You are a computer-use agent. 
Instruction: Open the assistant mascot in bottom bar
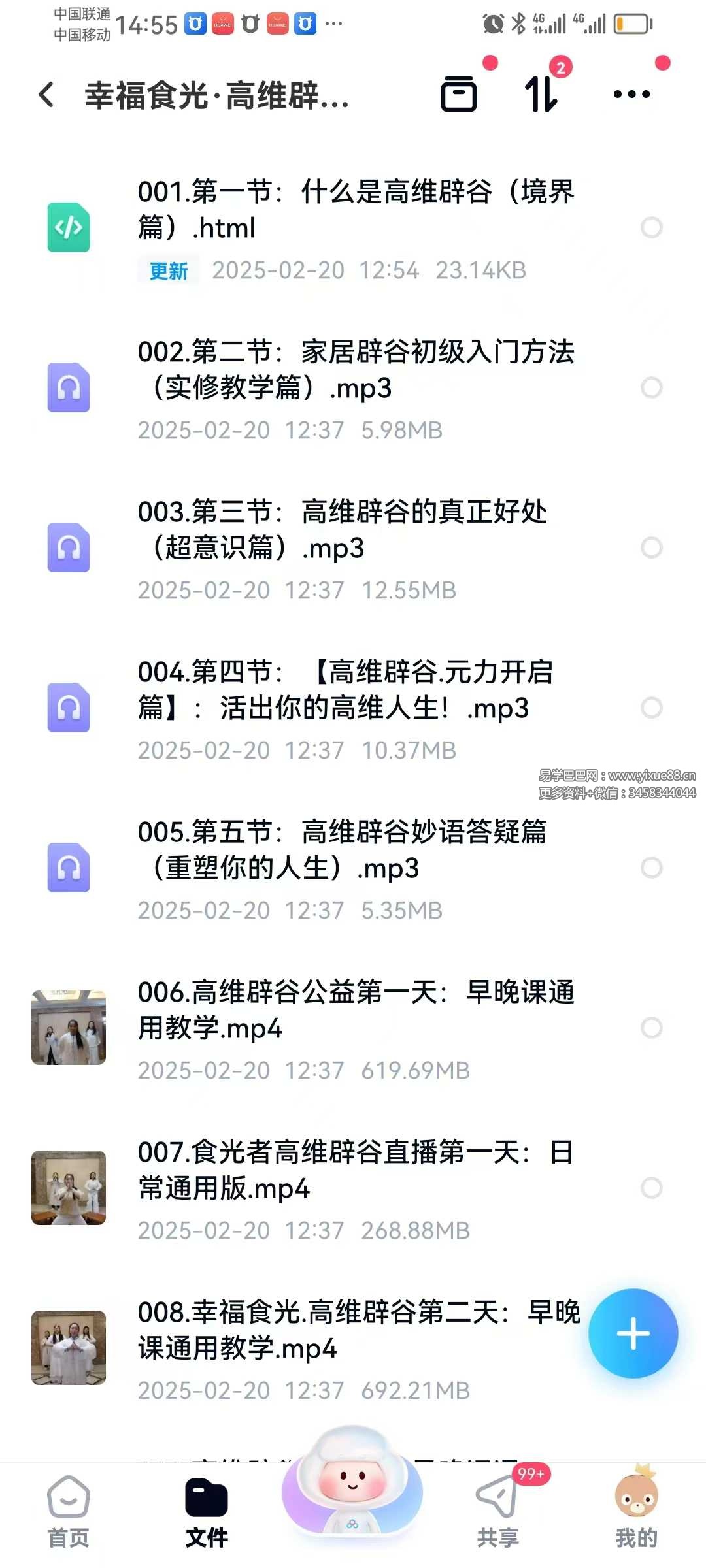352,1483
